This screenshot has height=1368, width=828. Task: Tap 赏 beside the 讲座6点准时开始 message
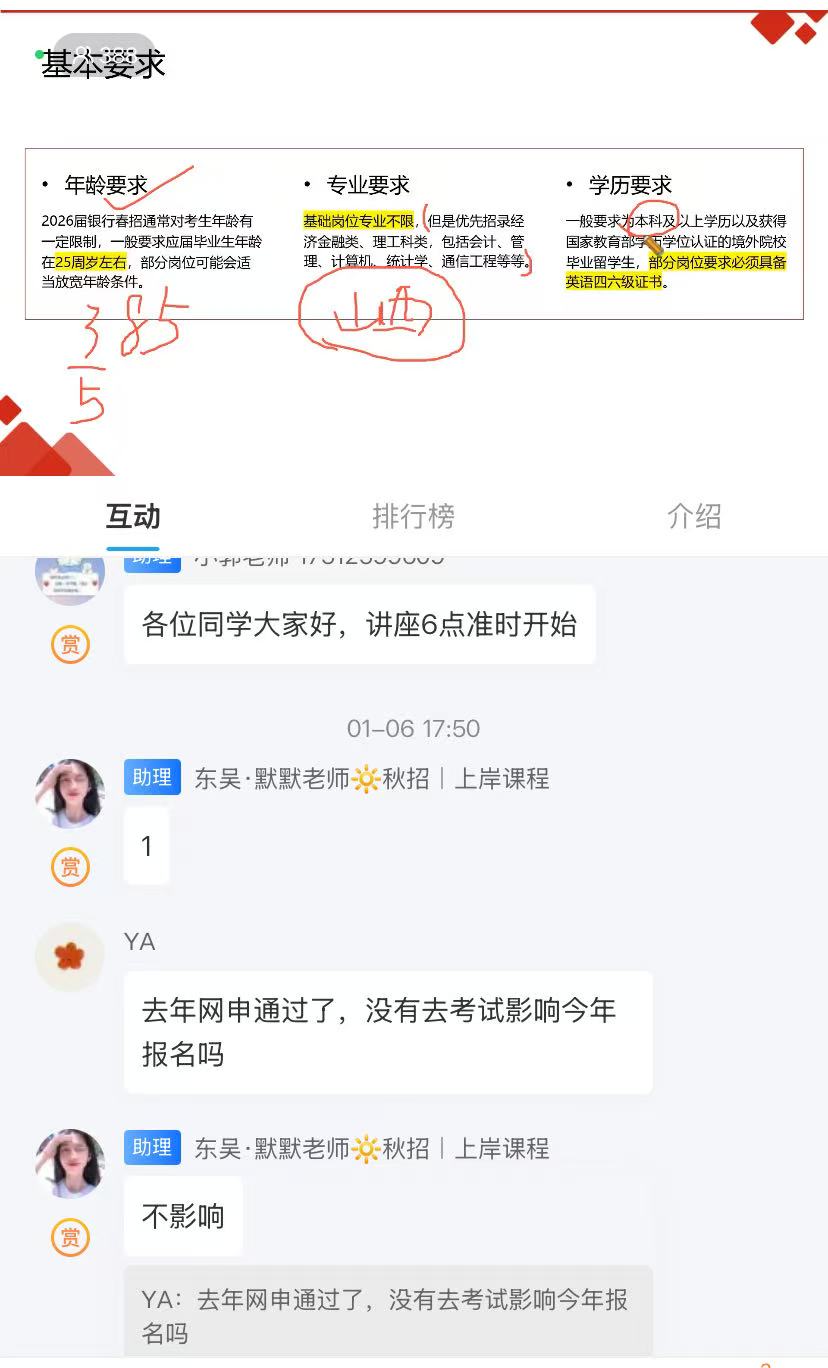click(x=70, y=645)
